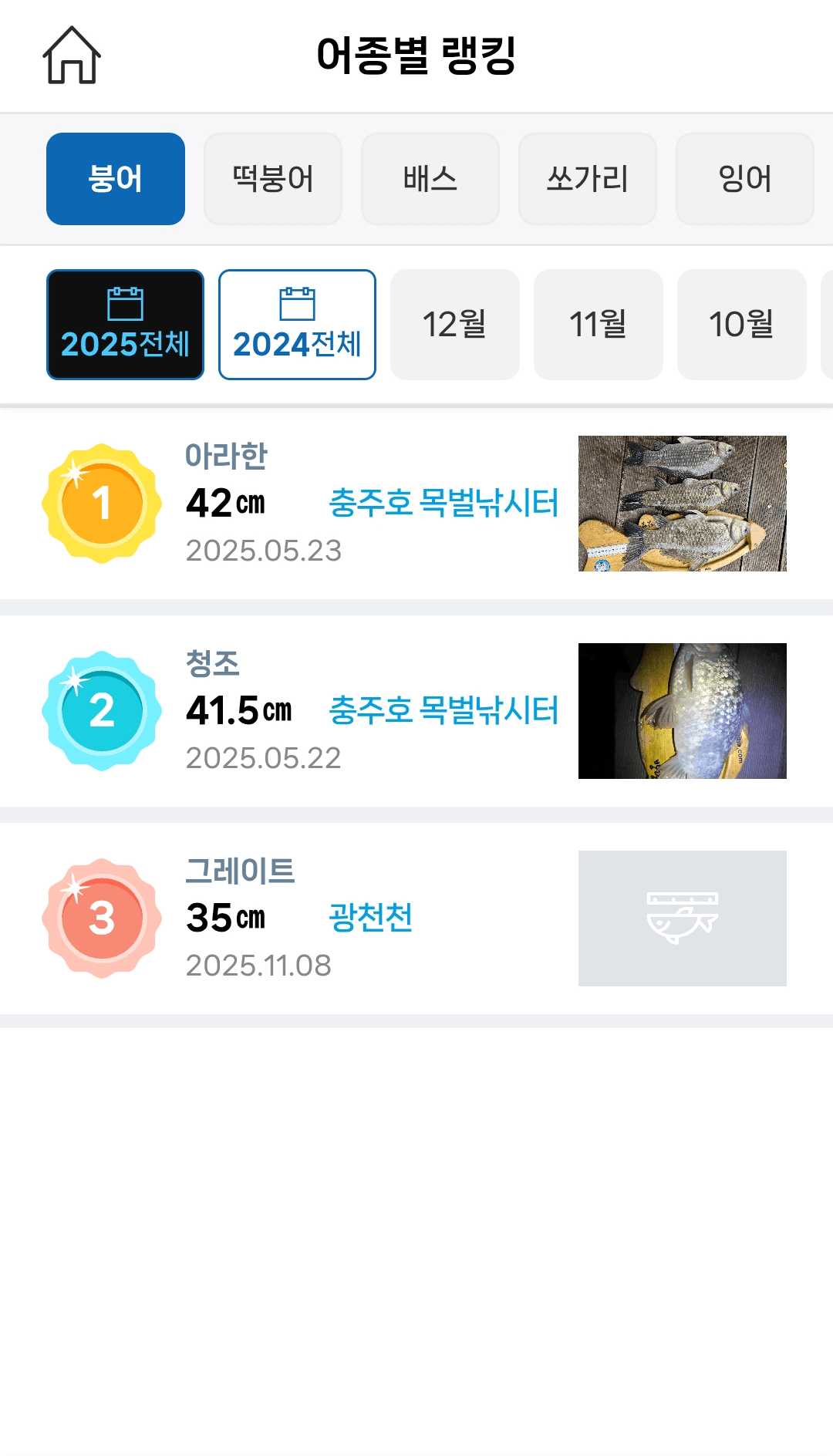Open 충주호 목벌낚시터 link in 청조's entry

443,711
